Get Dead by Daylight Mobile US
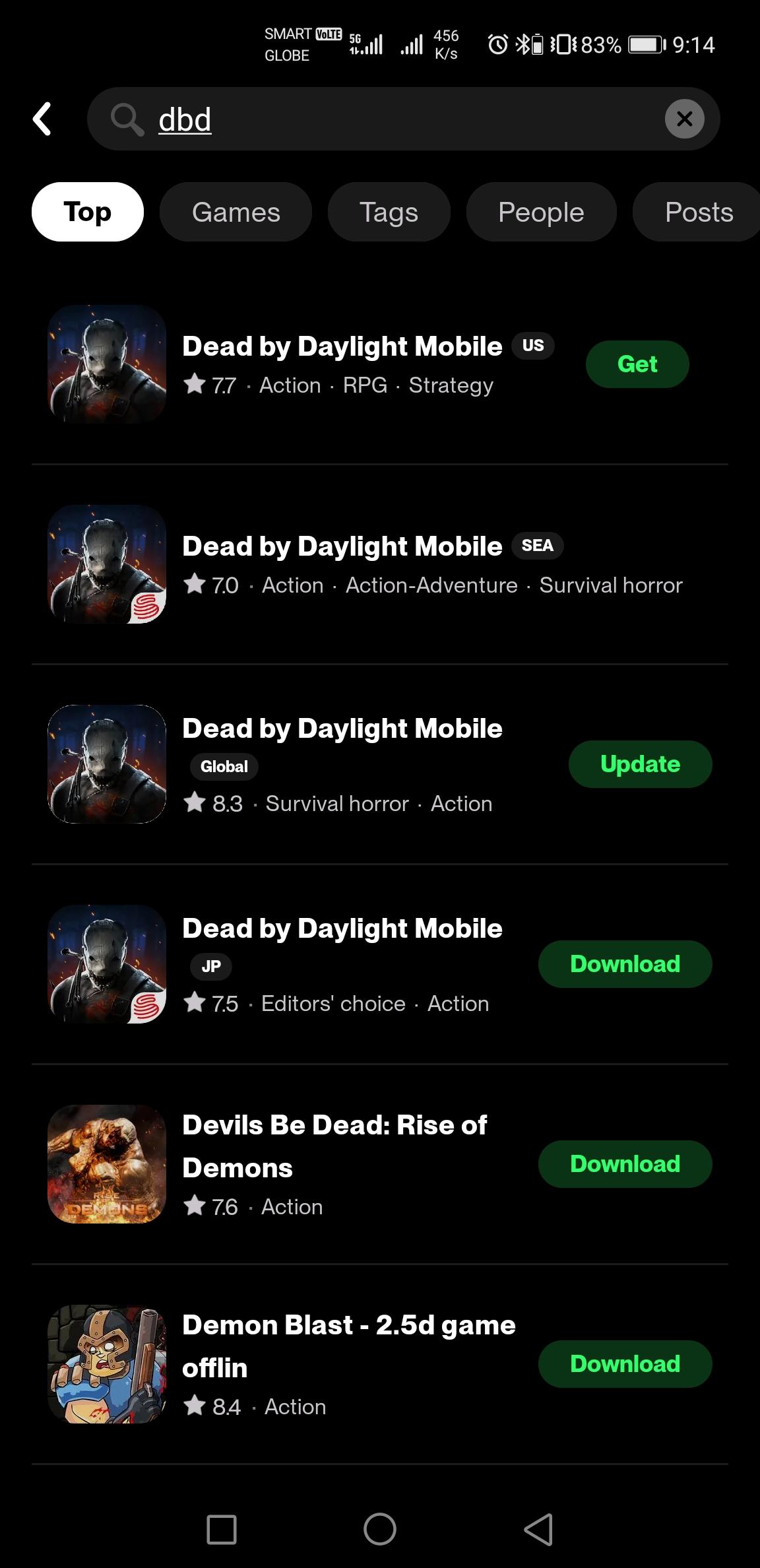 coord(637,364)
